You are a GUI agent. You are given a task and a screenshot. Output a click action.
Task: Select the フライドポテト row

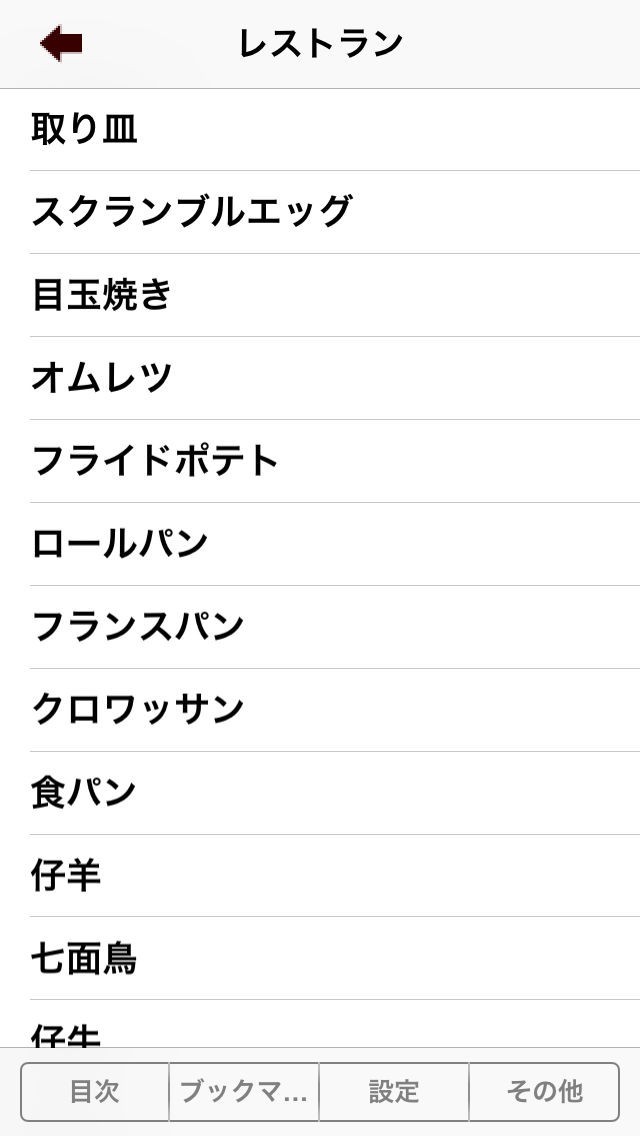[320, 462]
